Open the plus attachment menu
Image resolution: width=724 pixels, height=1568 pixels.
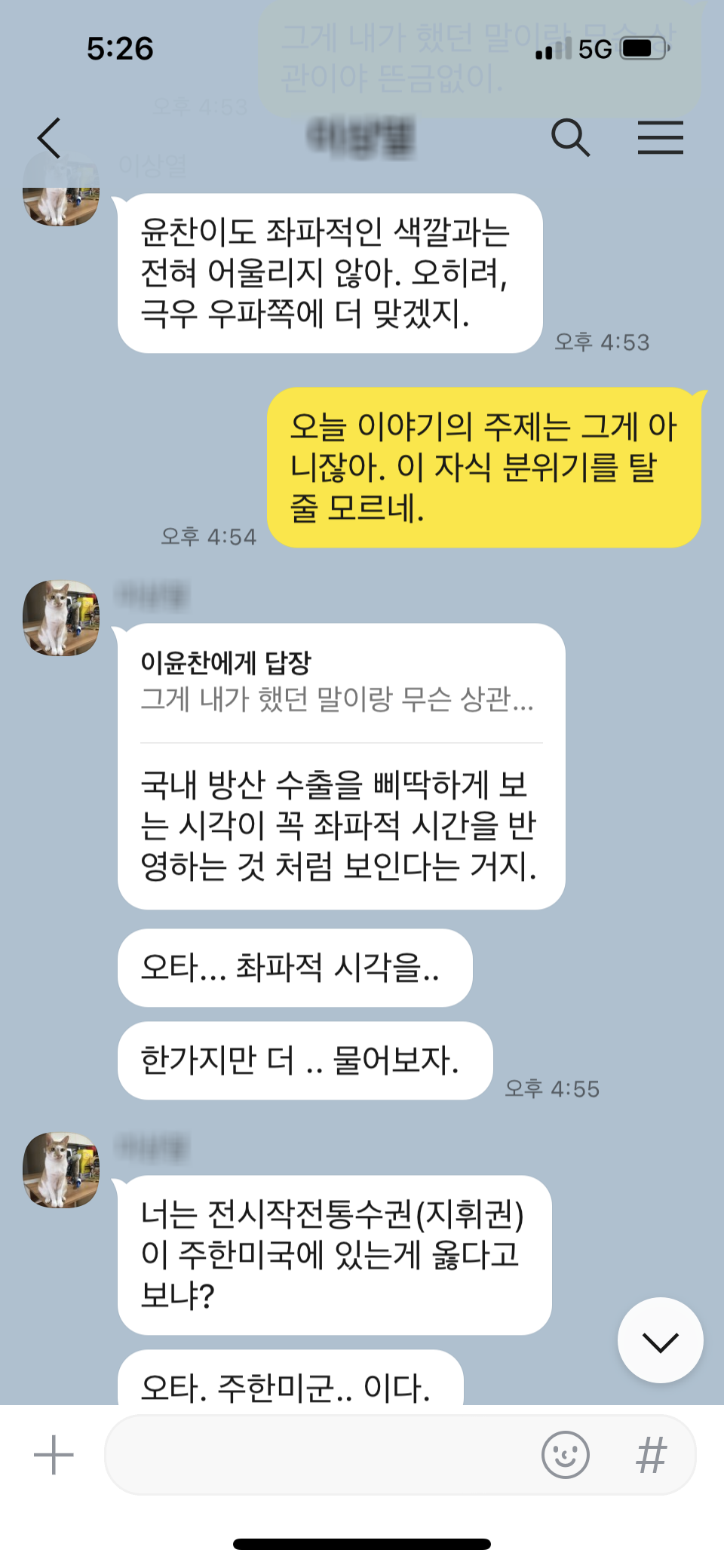(54, 1455)
